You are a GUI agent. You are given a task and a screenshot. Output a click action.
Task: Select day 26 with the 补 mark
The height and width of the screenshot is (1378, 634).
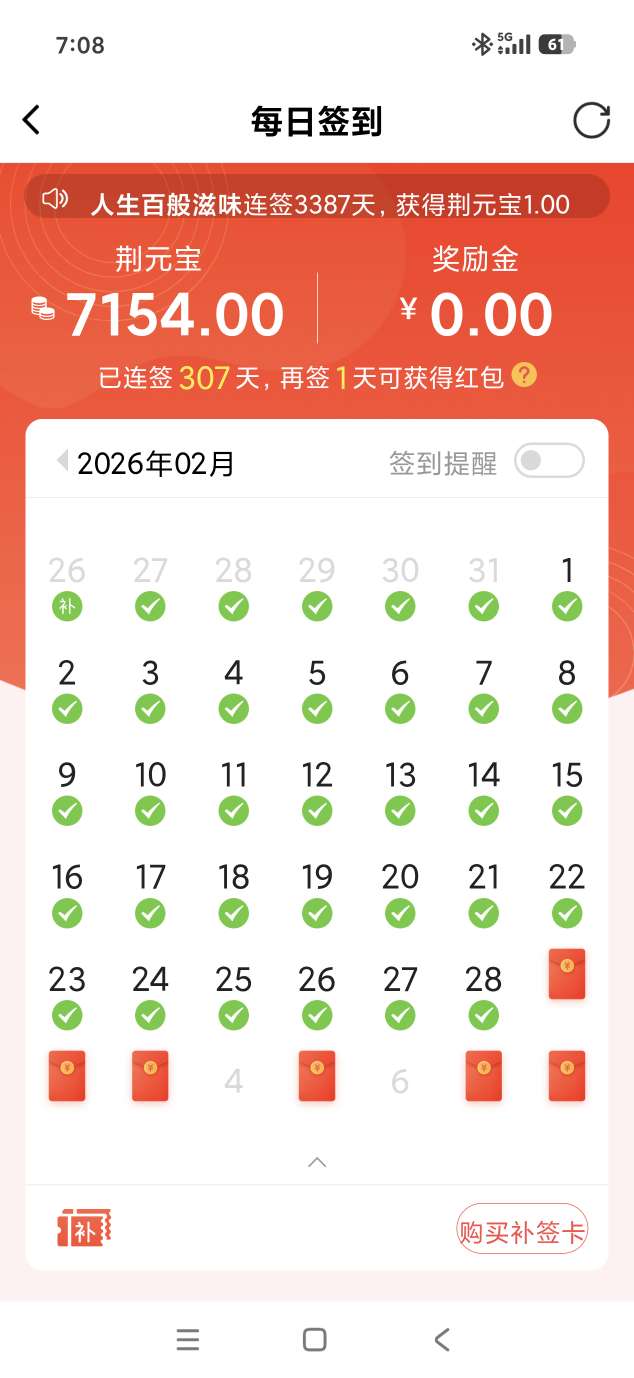point(67,588)
